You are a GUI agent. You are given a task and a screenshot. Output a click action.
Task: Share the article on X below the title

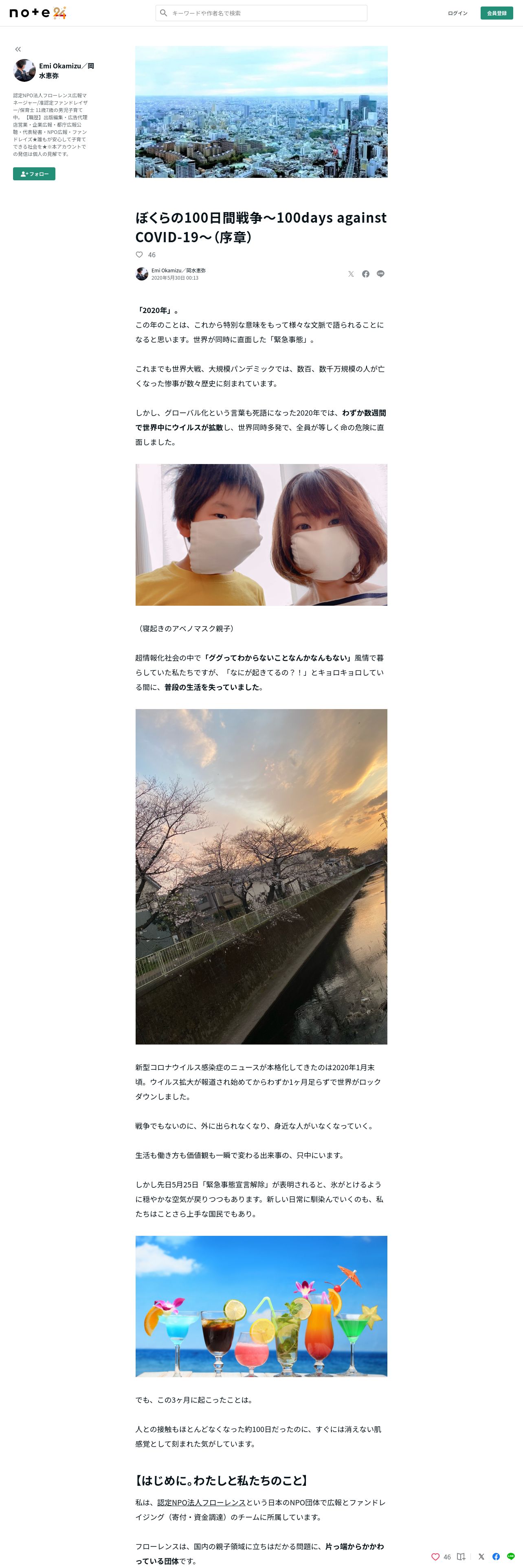pos(351,274)
